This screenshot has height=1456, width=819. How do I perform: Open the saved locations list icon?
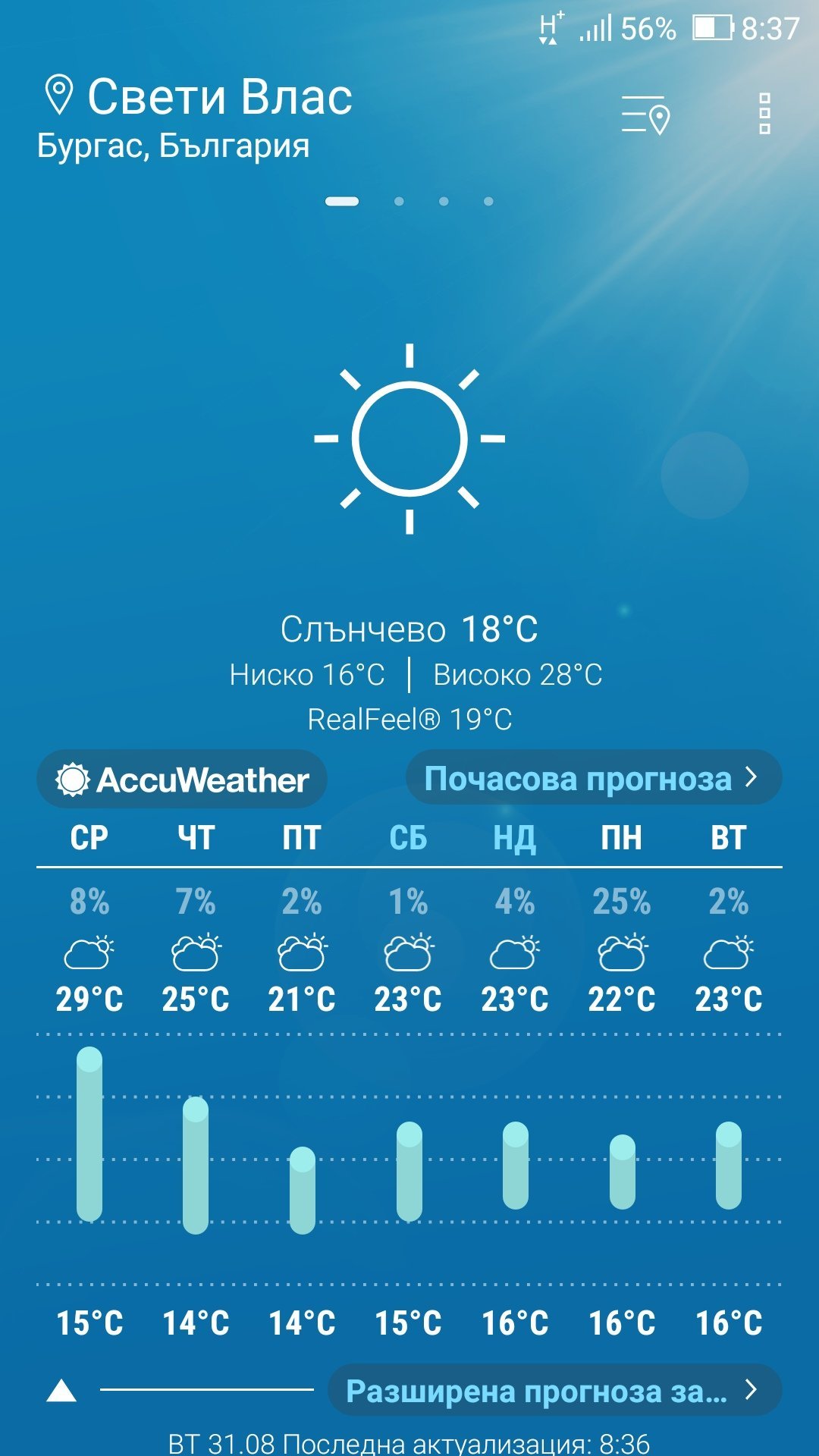coord(645,115)
